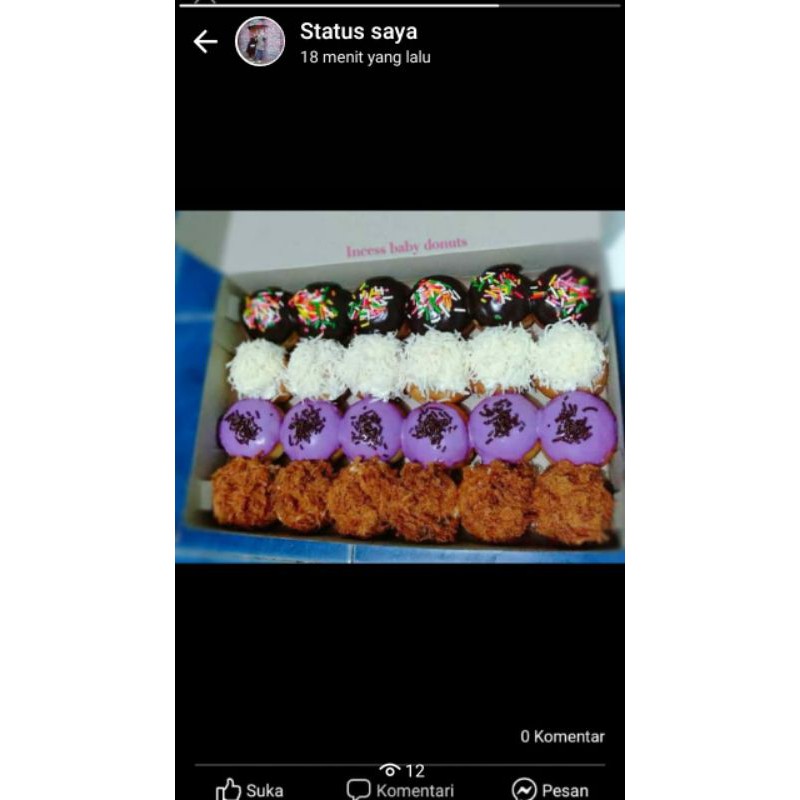Tap Komentari to write a comment
Image resolution: width=800 pixels, height=800 pixels.
tap(401, 790)
